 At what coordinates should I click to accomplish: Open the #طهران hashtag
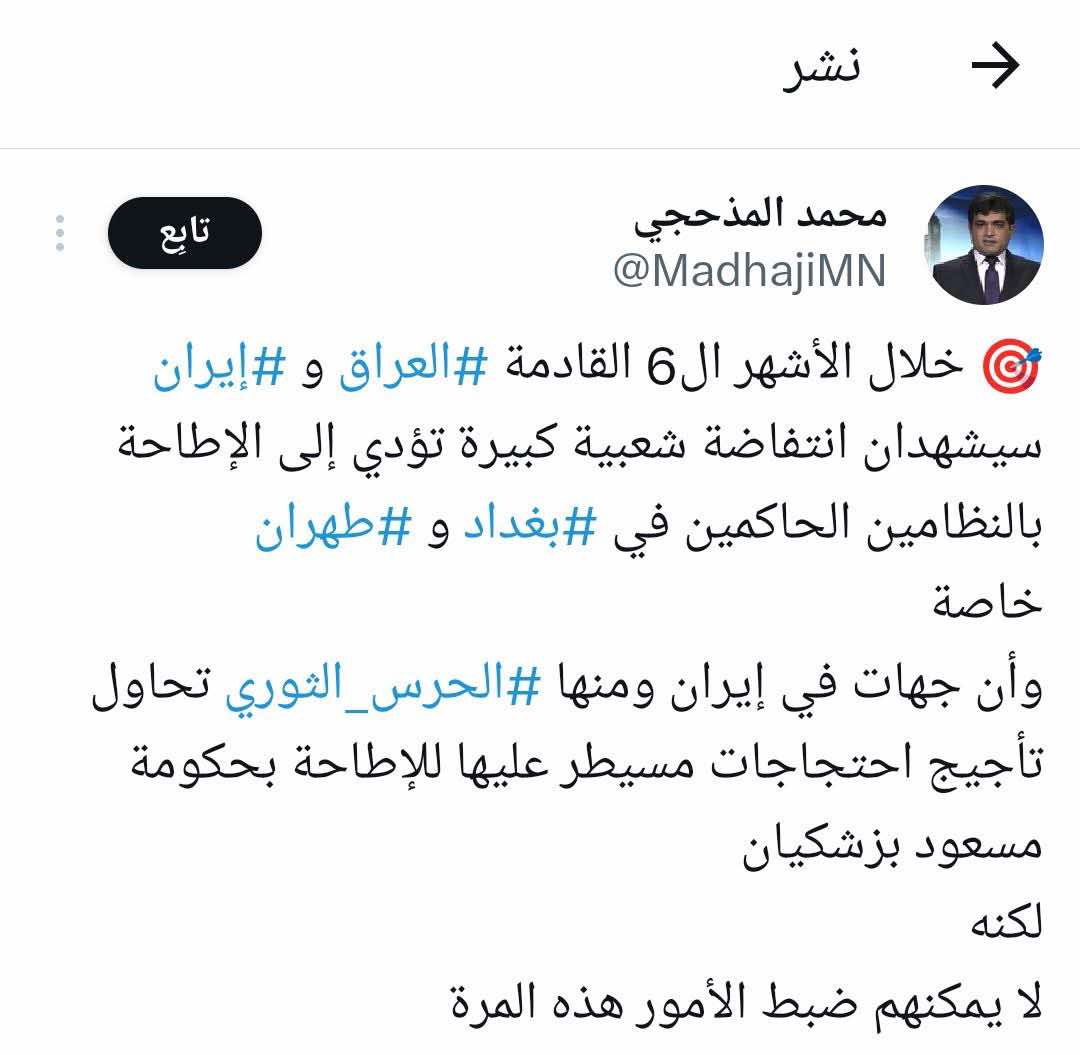coord(333,530)
